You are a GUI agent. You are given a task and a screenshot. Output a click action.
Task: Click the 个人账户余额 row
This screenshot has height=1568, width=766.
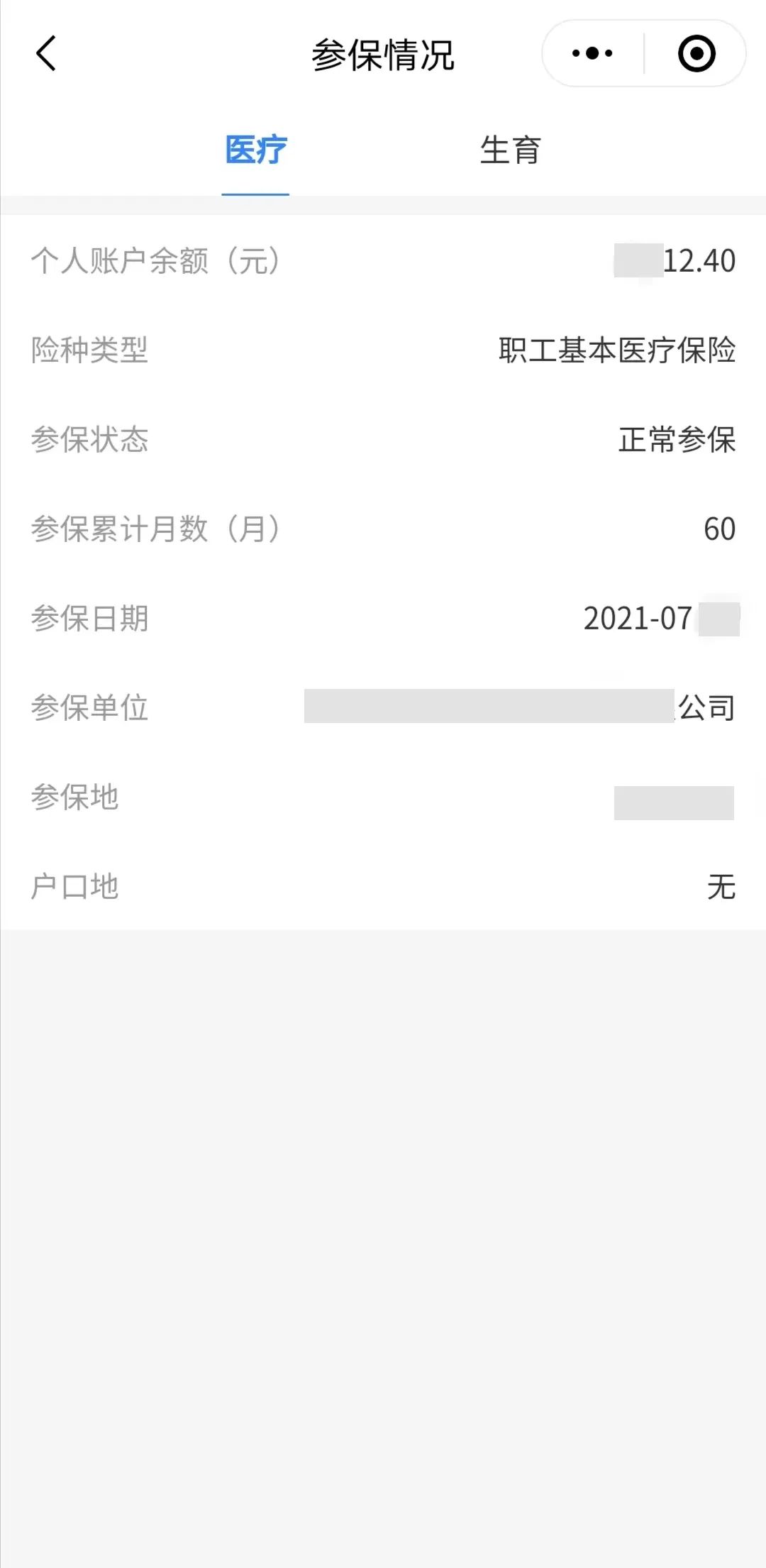coord(383,261)
